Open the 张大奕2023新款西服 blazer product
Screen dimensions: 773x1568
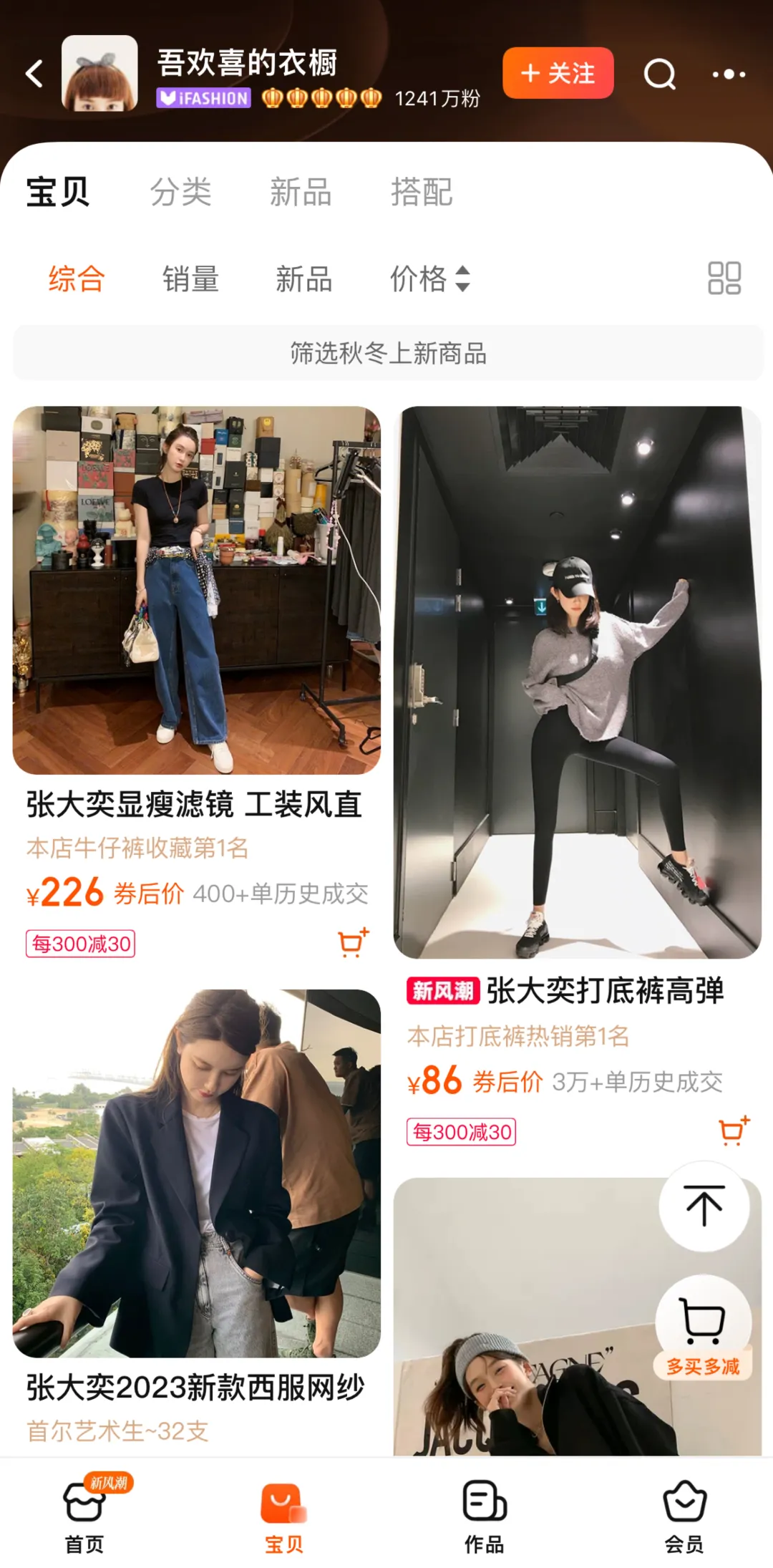pos(196,1173)
